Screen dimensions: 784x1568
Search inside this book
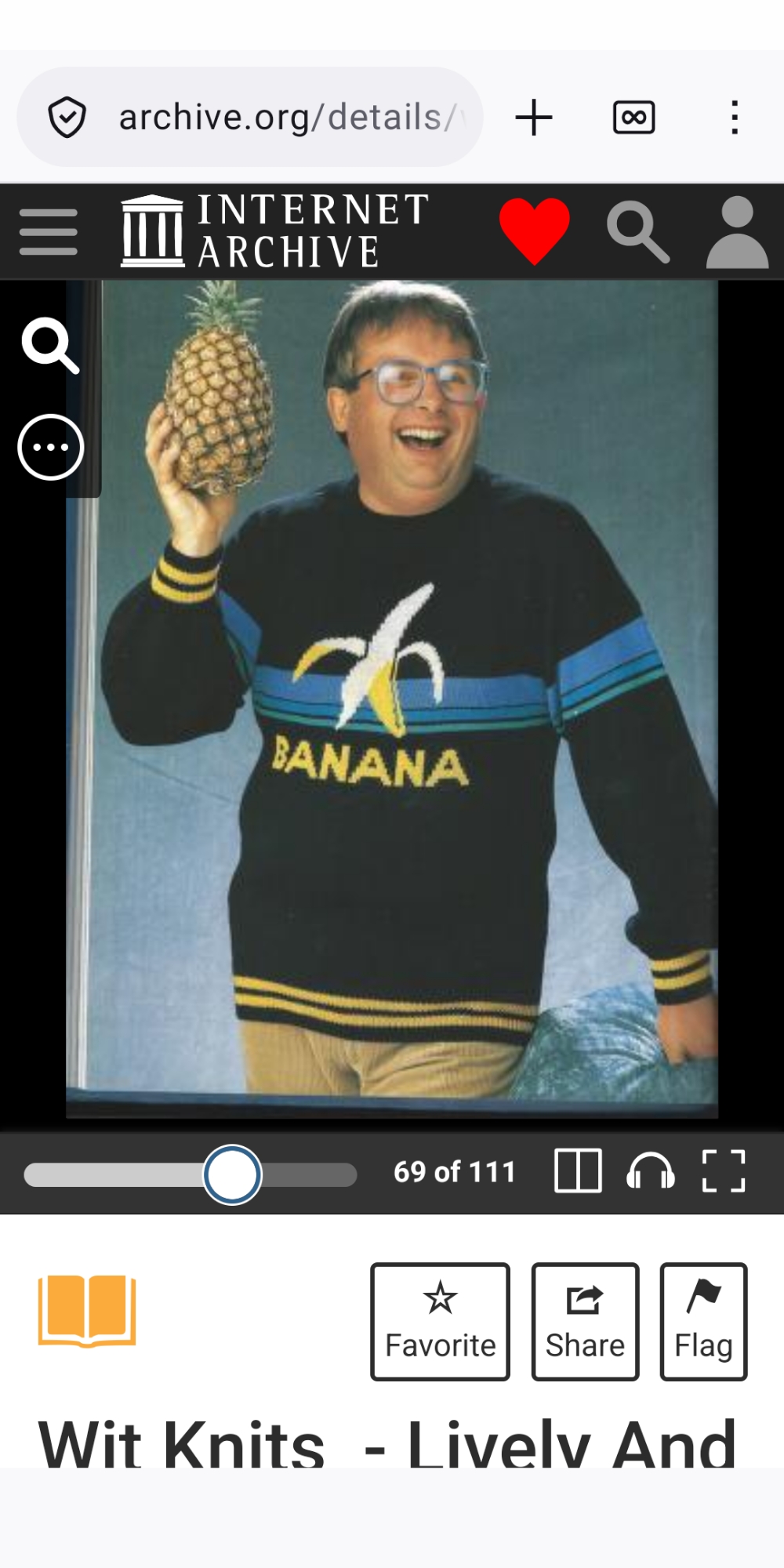click(51, 345)
